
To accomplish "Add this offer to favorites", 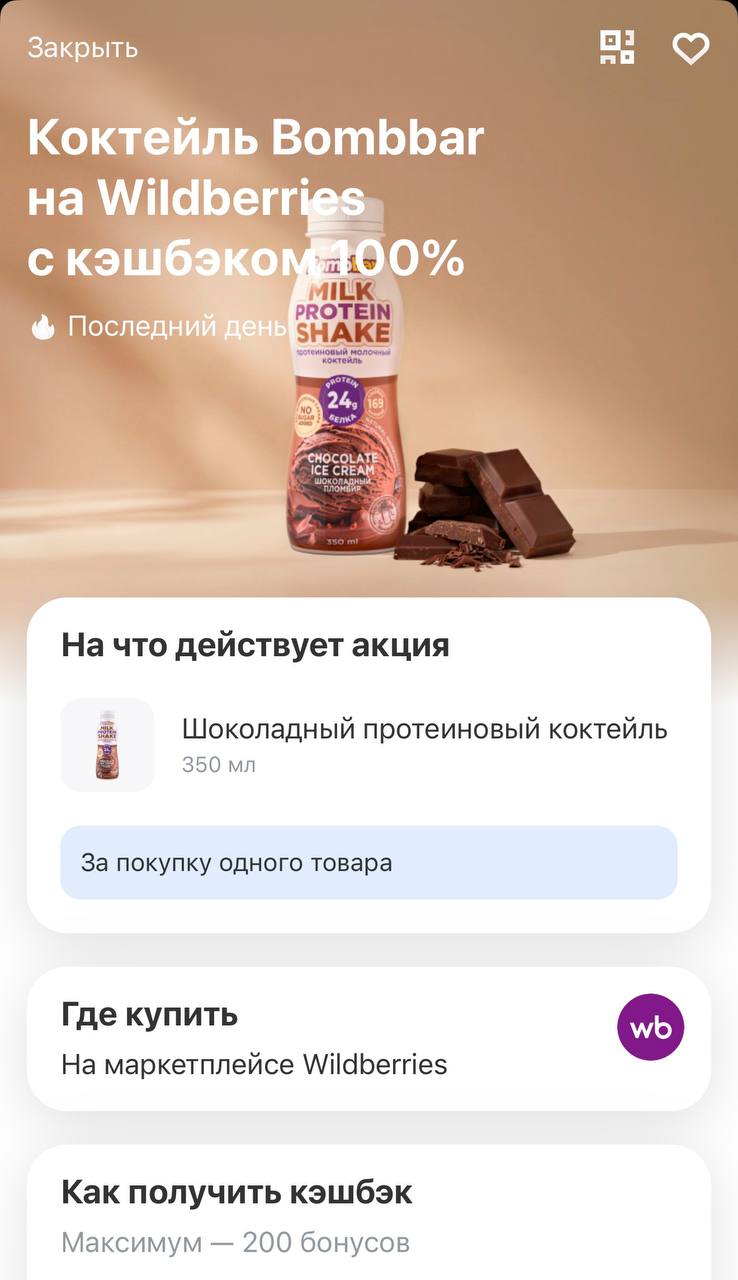I will coord(690,48).
